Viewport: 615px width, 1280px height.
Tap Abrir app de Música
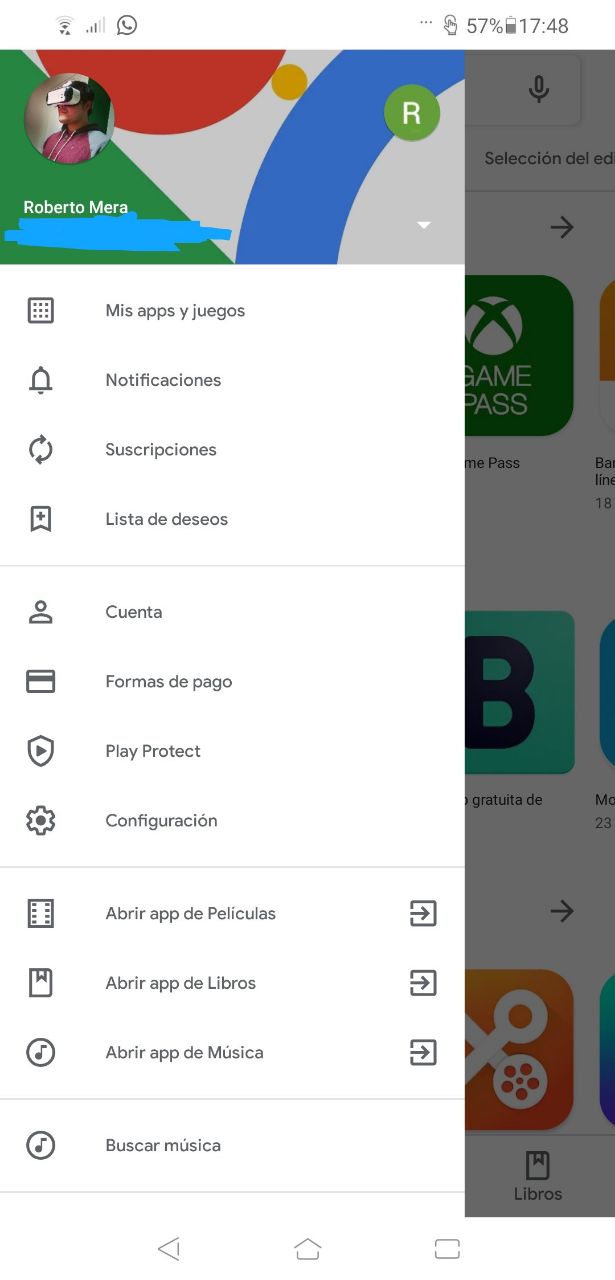[184, 1053]
